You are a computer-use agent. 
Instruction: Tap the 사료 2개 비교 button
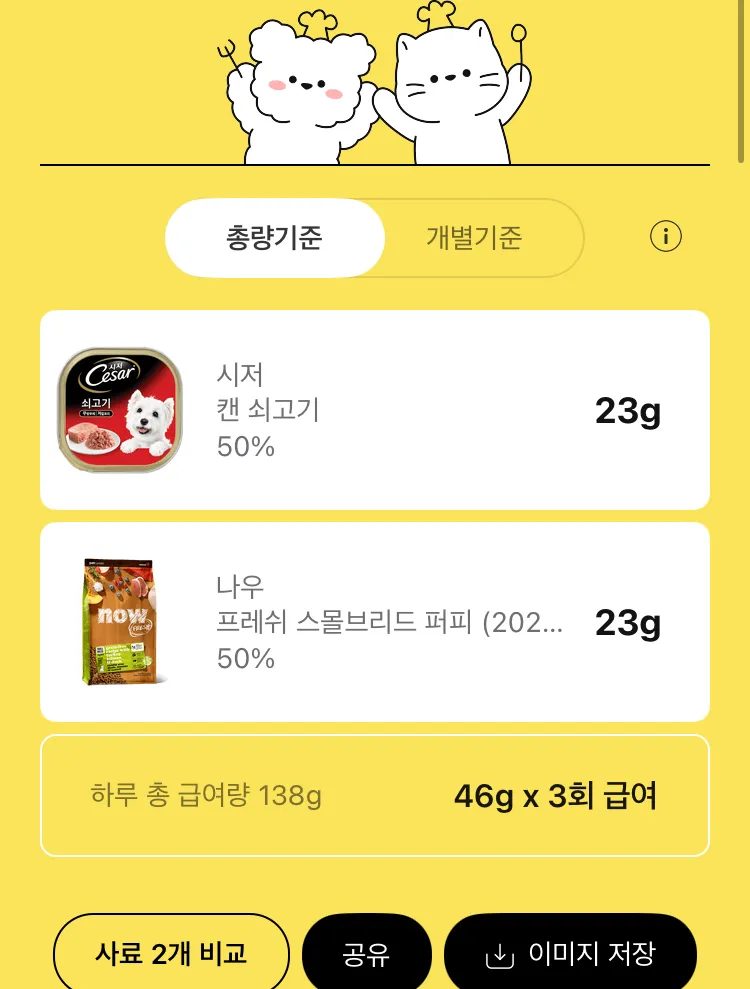[x=171, y=953]
